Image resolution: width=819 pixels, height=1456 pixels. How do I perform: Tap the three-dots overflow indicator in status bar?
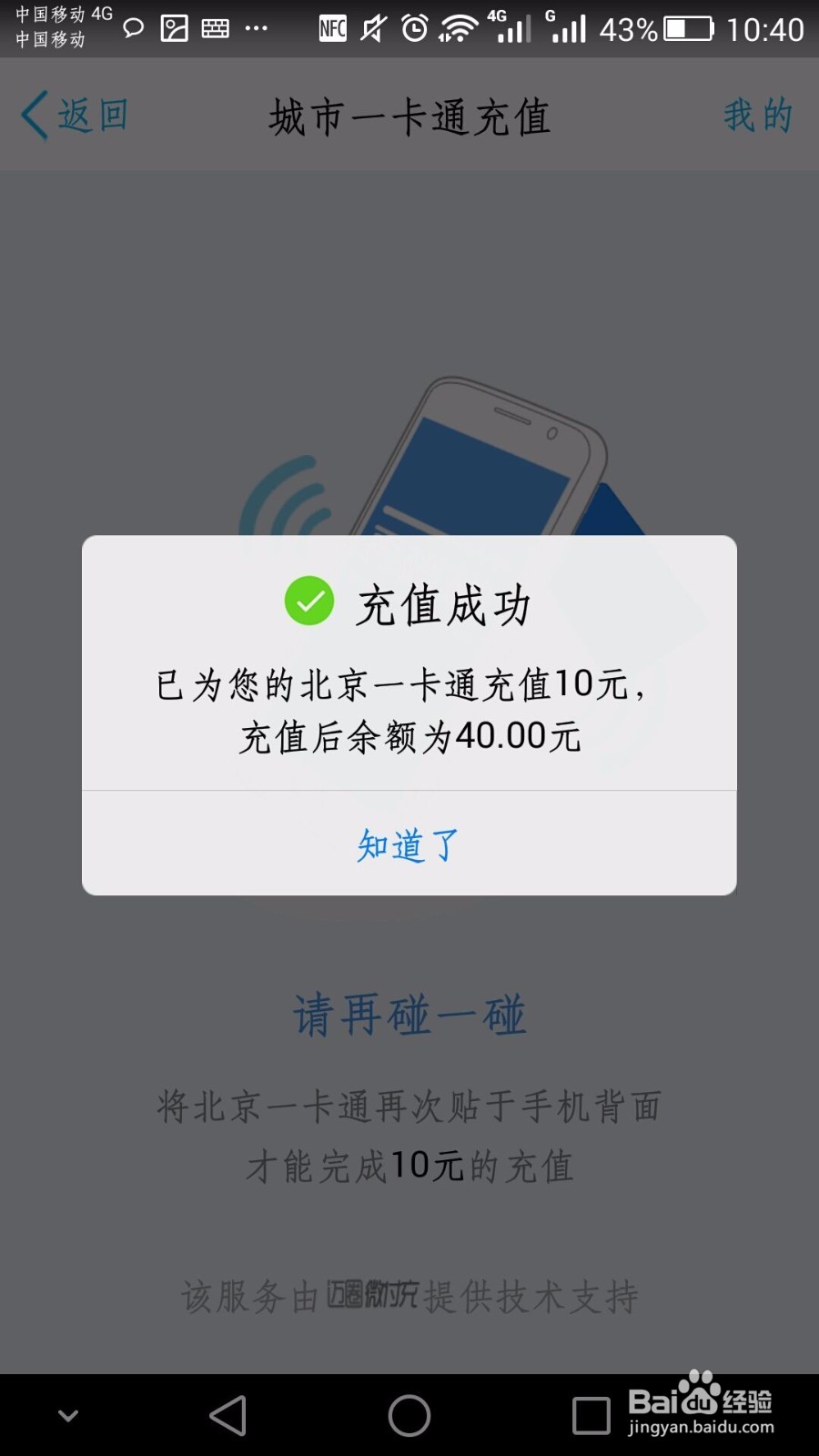(255, 27)
